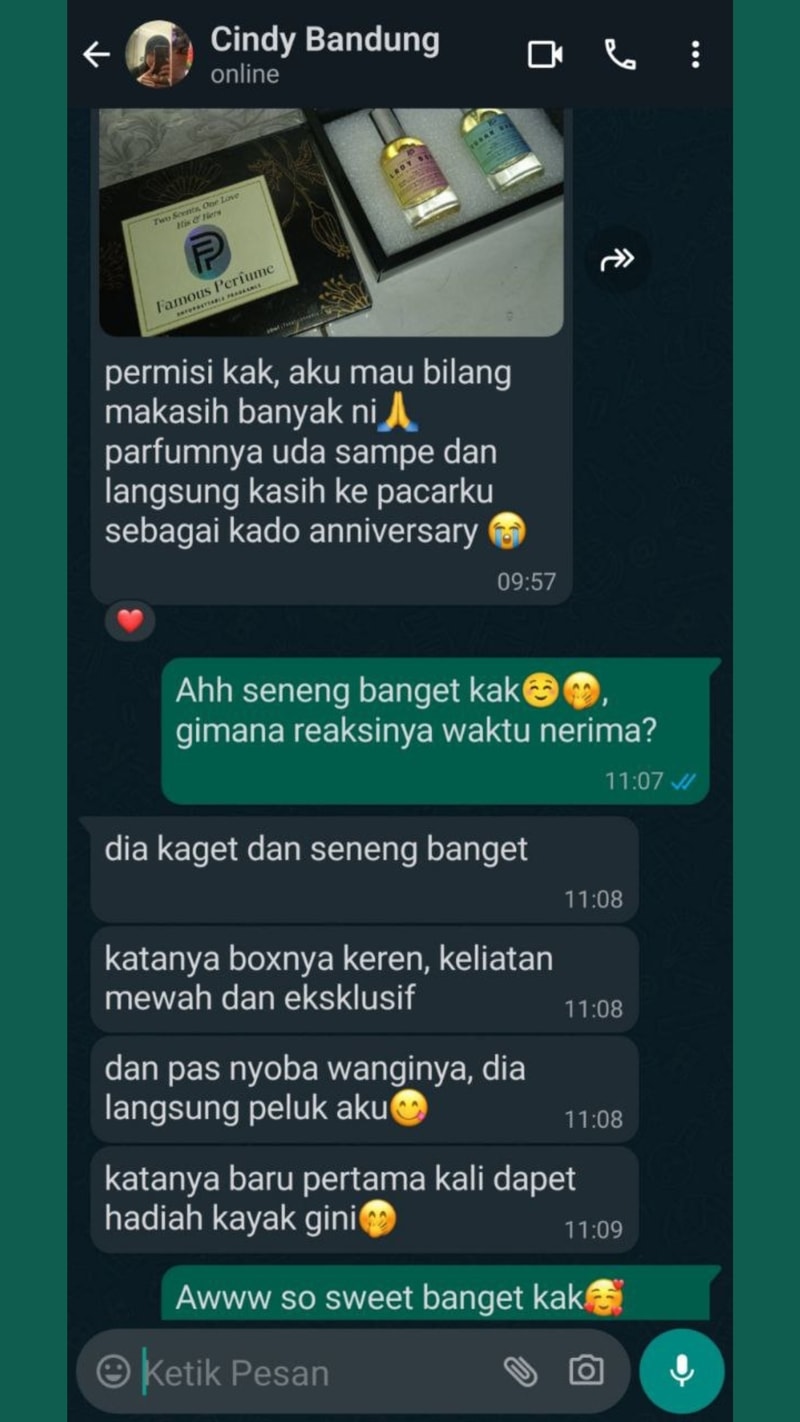Record a voice message with the microphone
The width and height of the screenshot is (800, 1422).
(681, 1371)
